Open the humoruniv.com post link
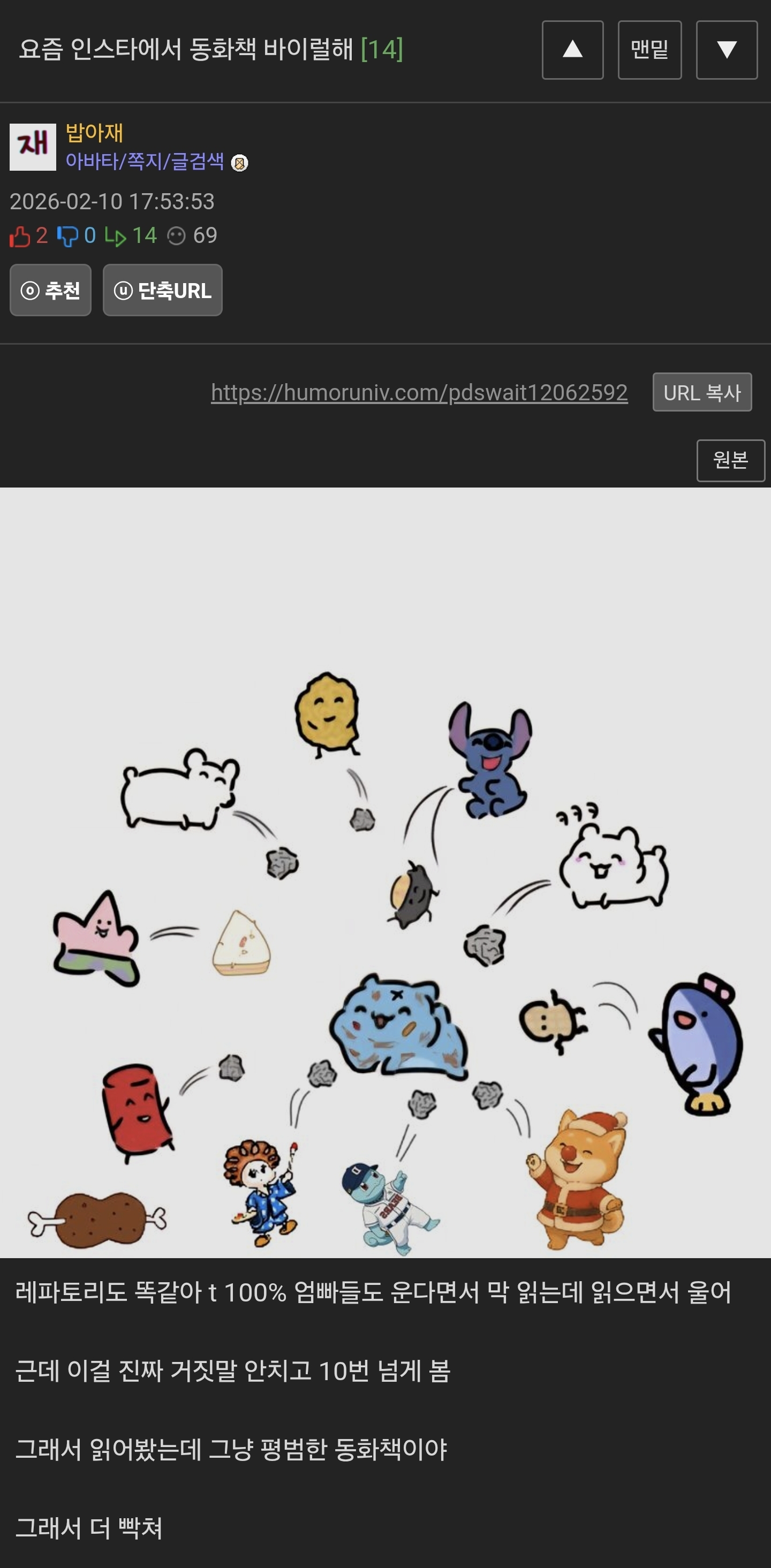Image resolution: width=771 pixels, height=1568 pixels. (x=419, y=393)
